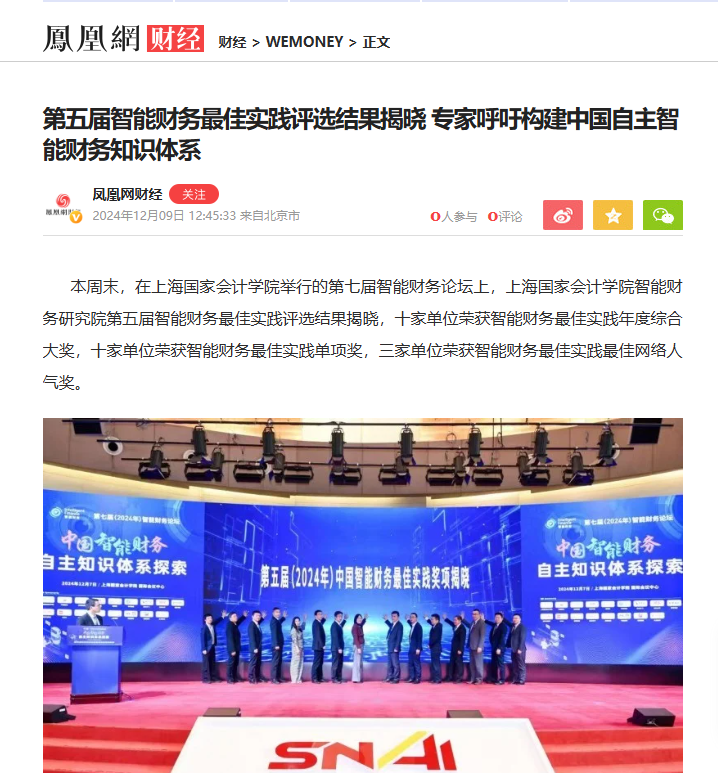
Task: Open the 财经 breadcrumb link
Action: [232, 42]
